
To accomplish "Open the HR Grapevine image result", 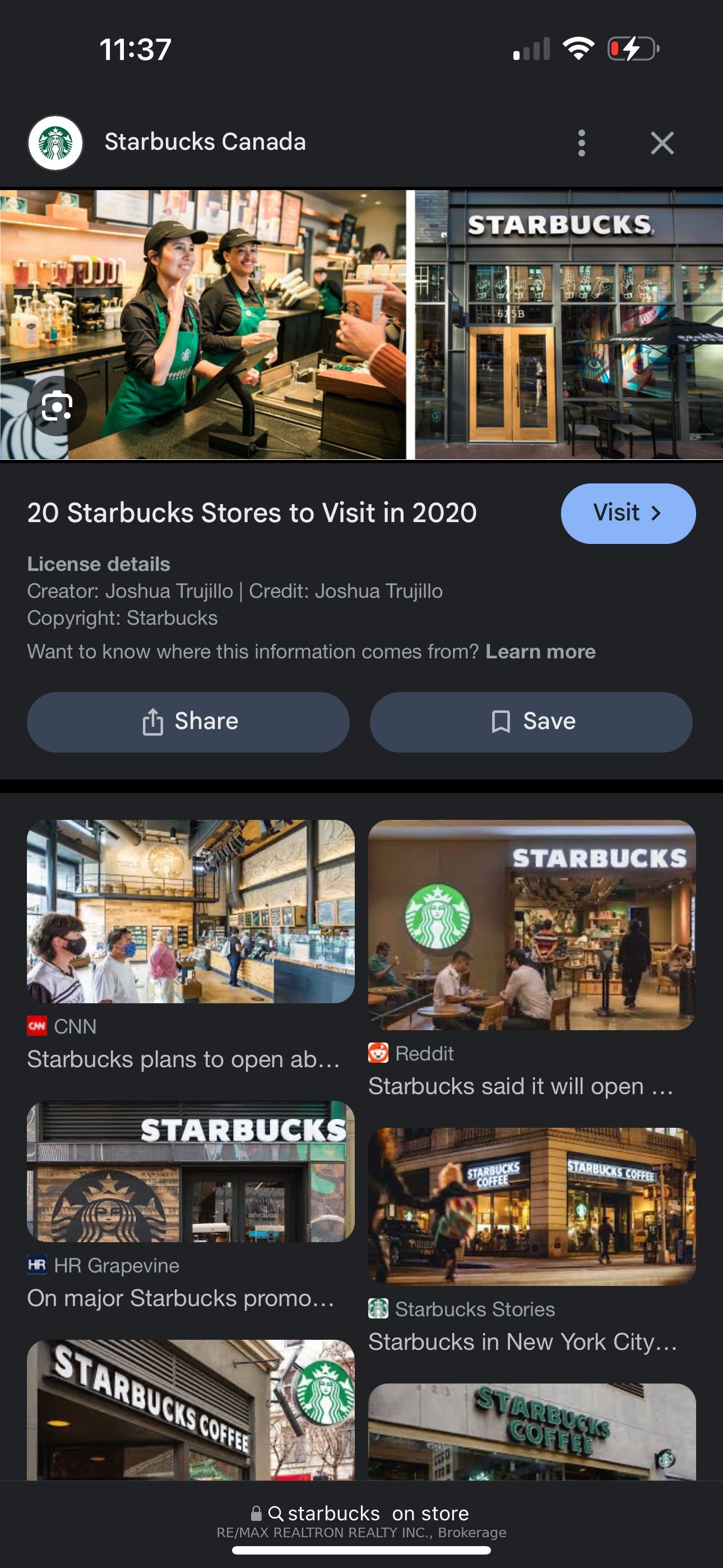I will (x=191, y=1170).
